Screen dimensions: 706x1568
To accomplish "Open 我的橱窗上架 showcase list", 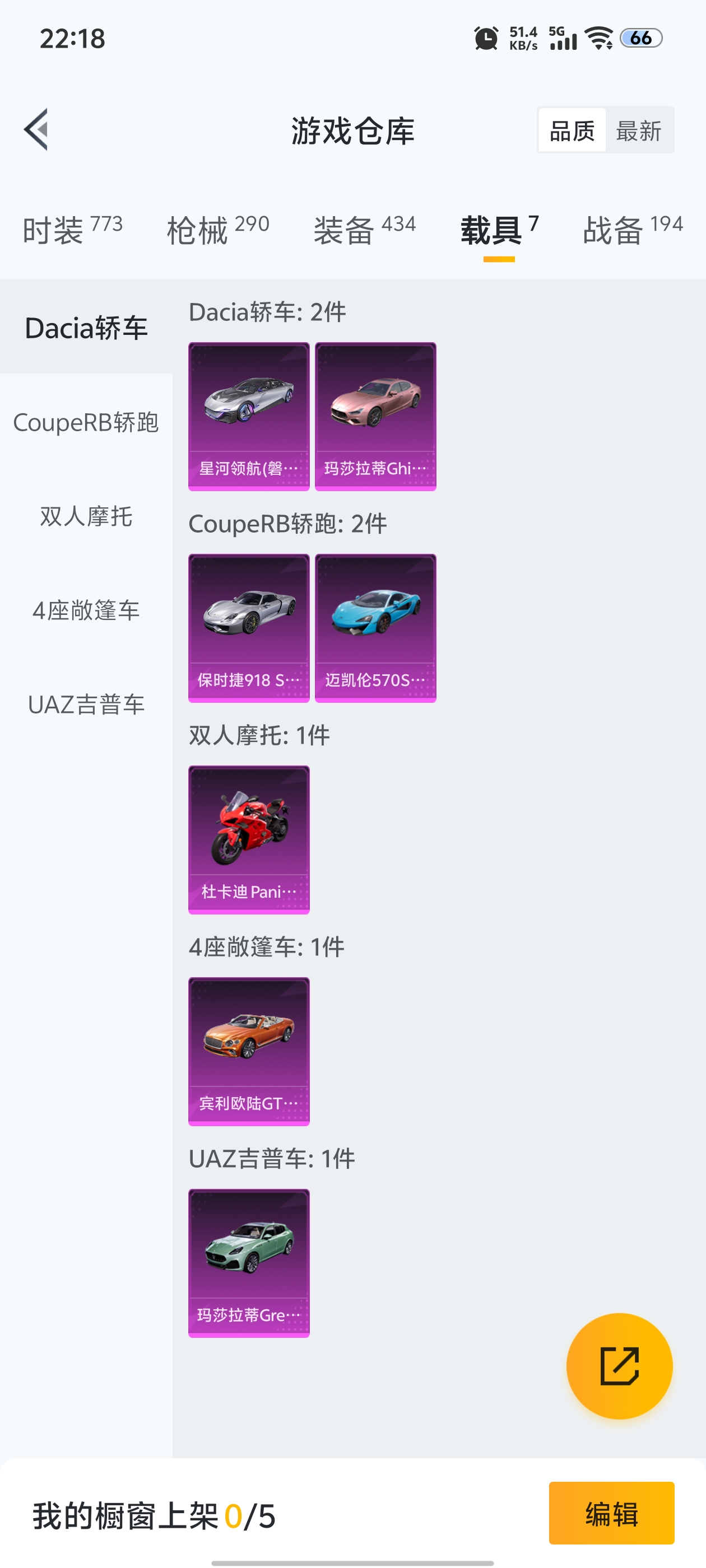I will point(152,1516).
